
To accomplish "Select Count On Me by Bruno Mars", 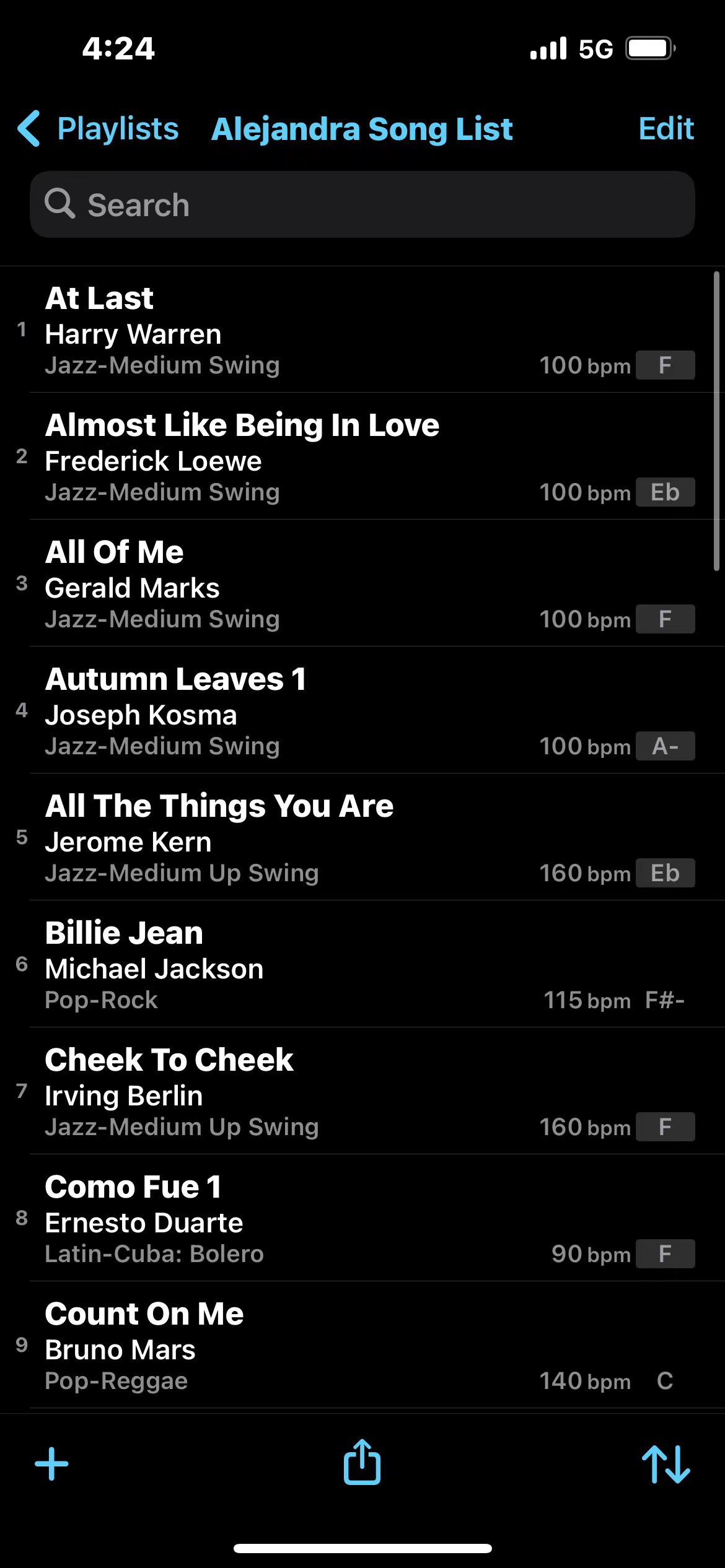I will (362, 1345).
